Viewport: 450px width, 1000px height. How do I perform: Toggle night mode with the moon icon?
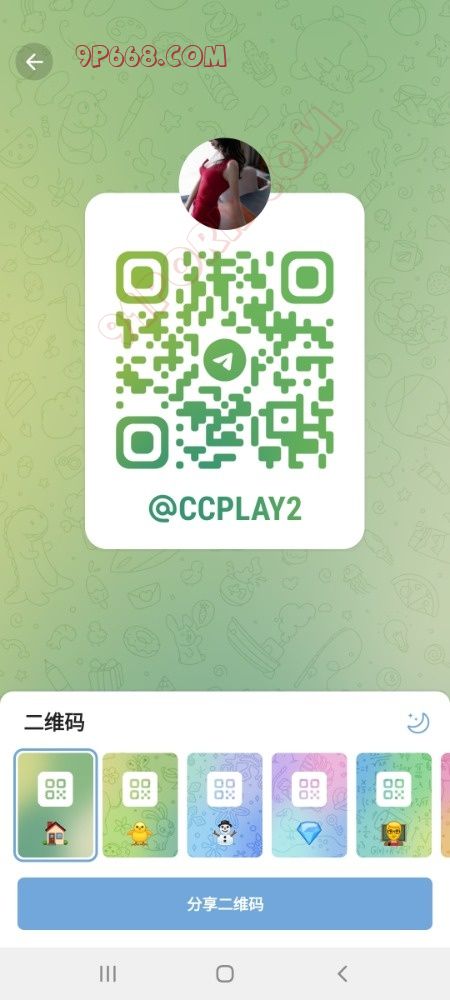point(418,723)
